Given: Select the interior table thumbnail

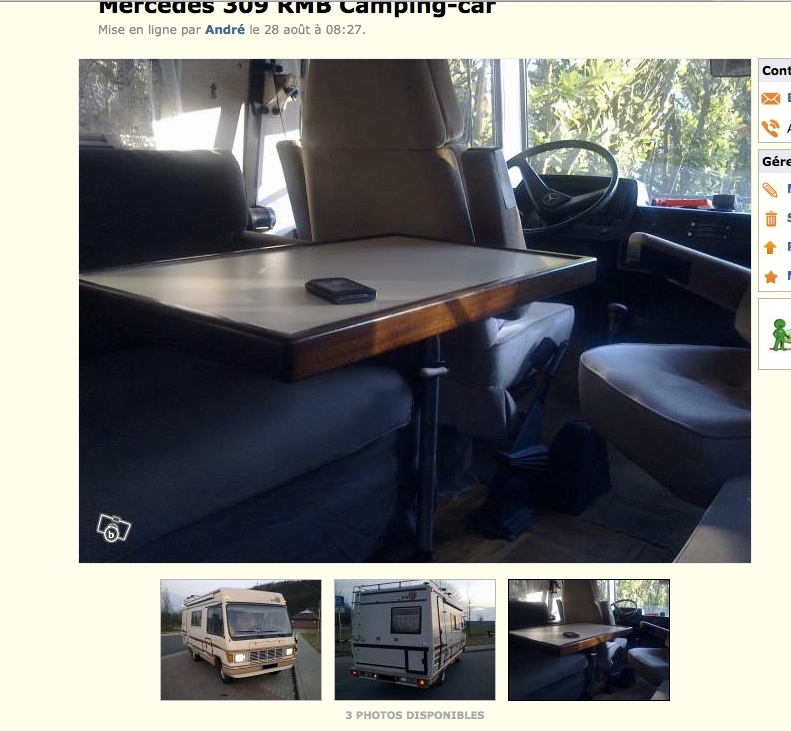Looking at the screenshot, I should pyautogui.click(x=589, y=640).
